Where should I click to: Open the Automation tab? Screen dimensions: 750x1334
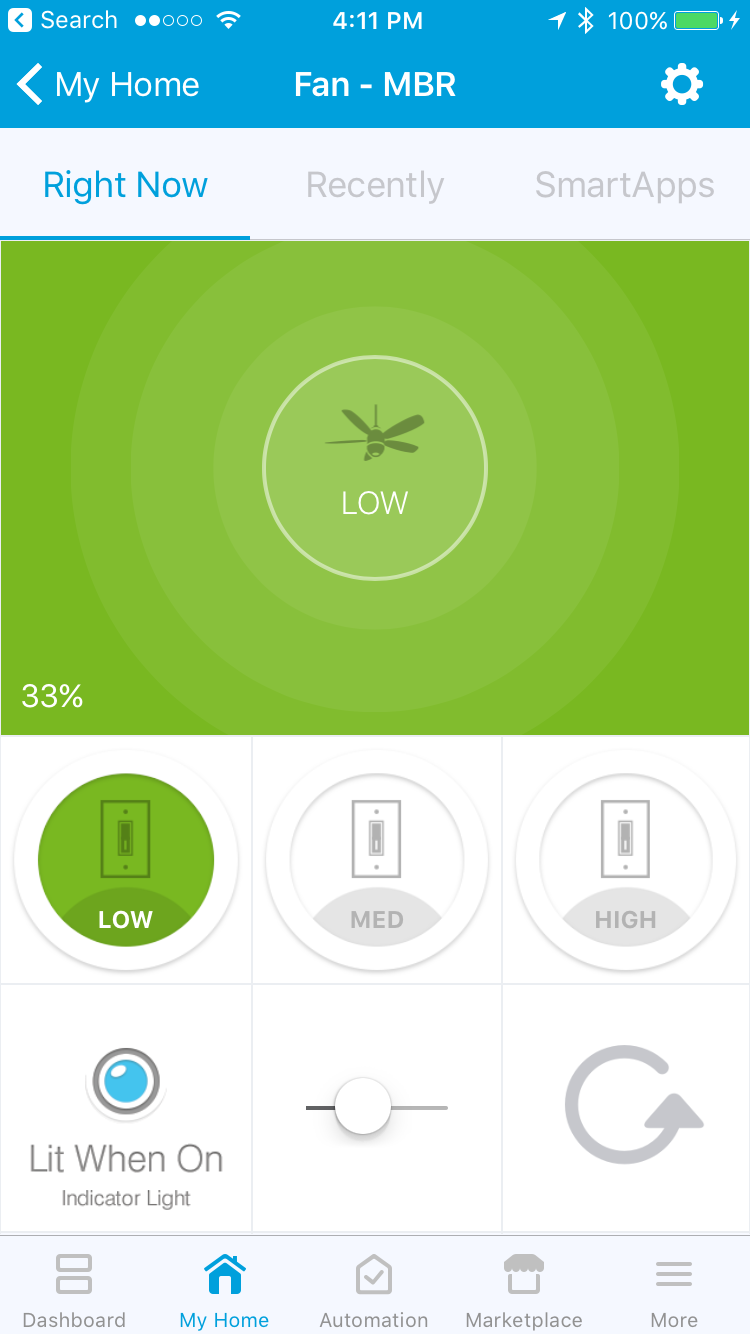pyautogui.click(x=374, y=1291)
